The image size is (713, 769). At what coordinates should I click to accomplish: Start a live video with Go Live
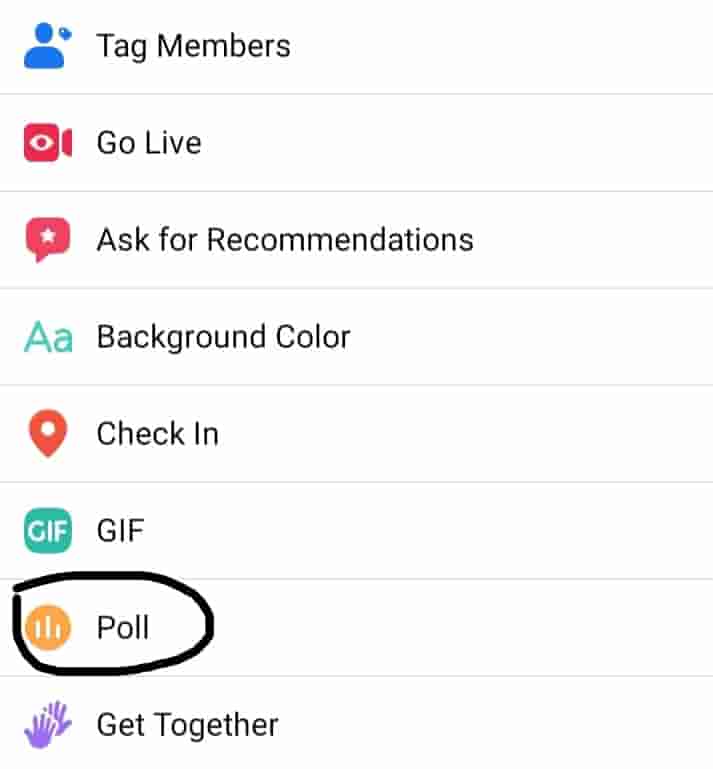point(148,143)
